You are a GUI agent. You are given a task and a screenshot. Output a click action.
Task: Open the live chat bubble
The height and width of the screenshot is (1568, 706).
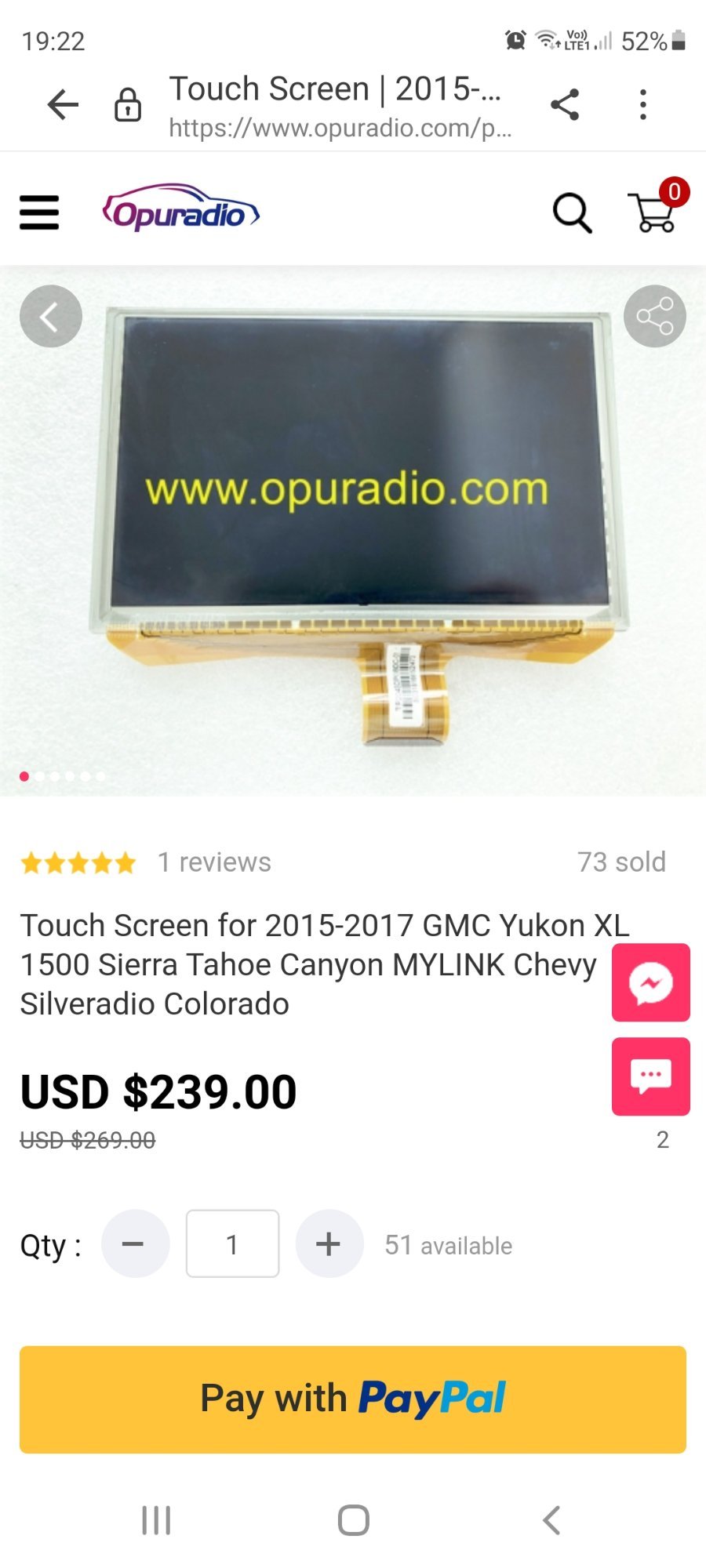(651, 1076)
